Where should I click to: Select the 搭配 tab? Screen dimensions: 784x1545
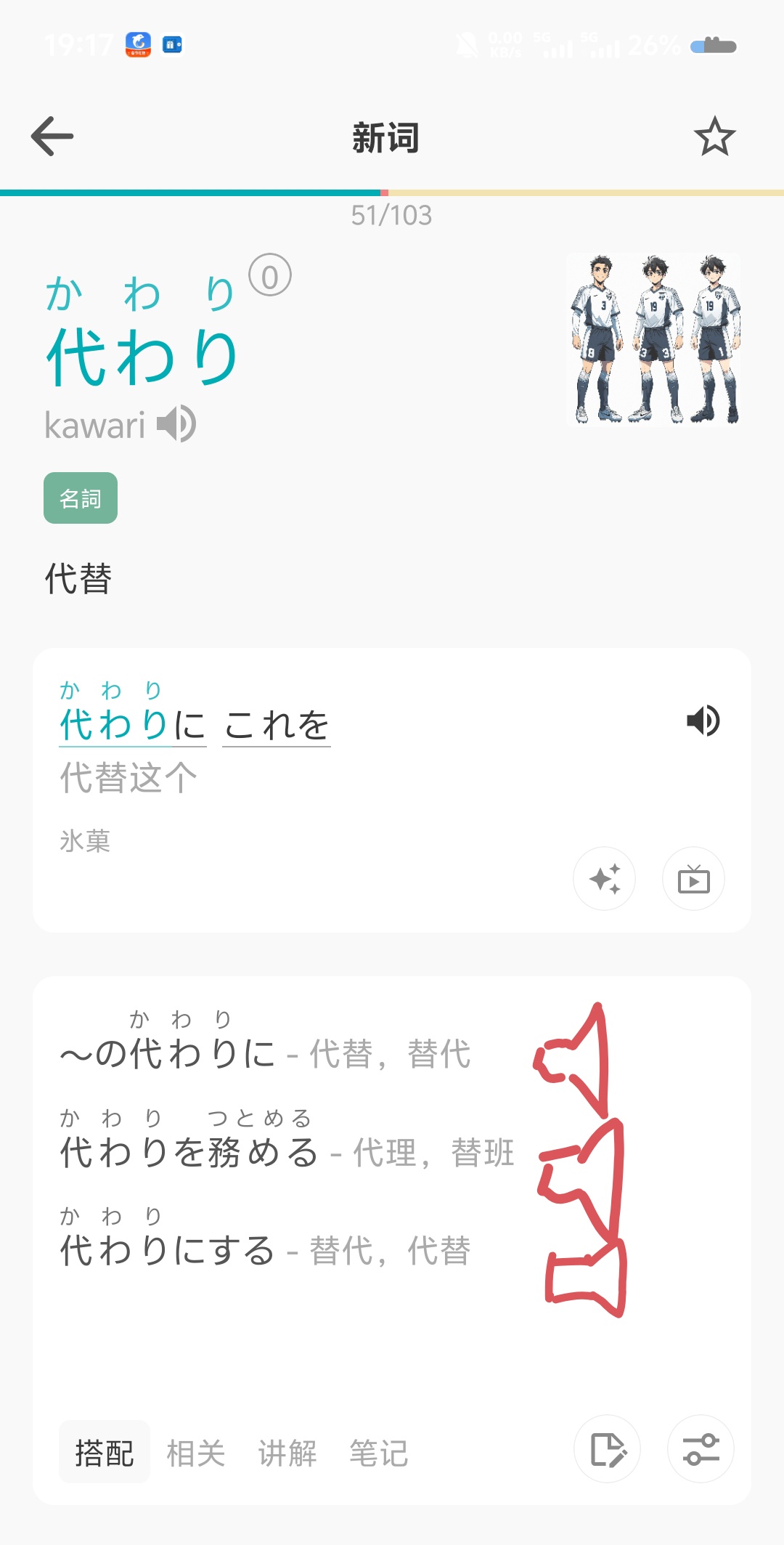tap(104, 1453)
